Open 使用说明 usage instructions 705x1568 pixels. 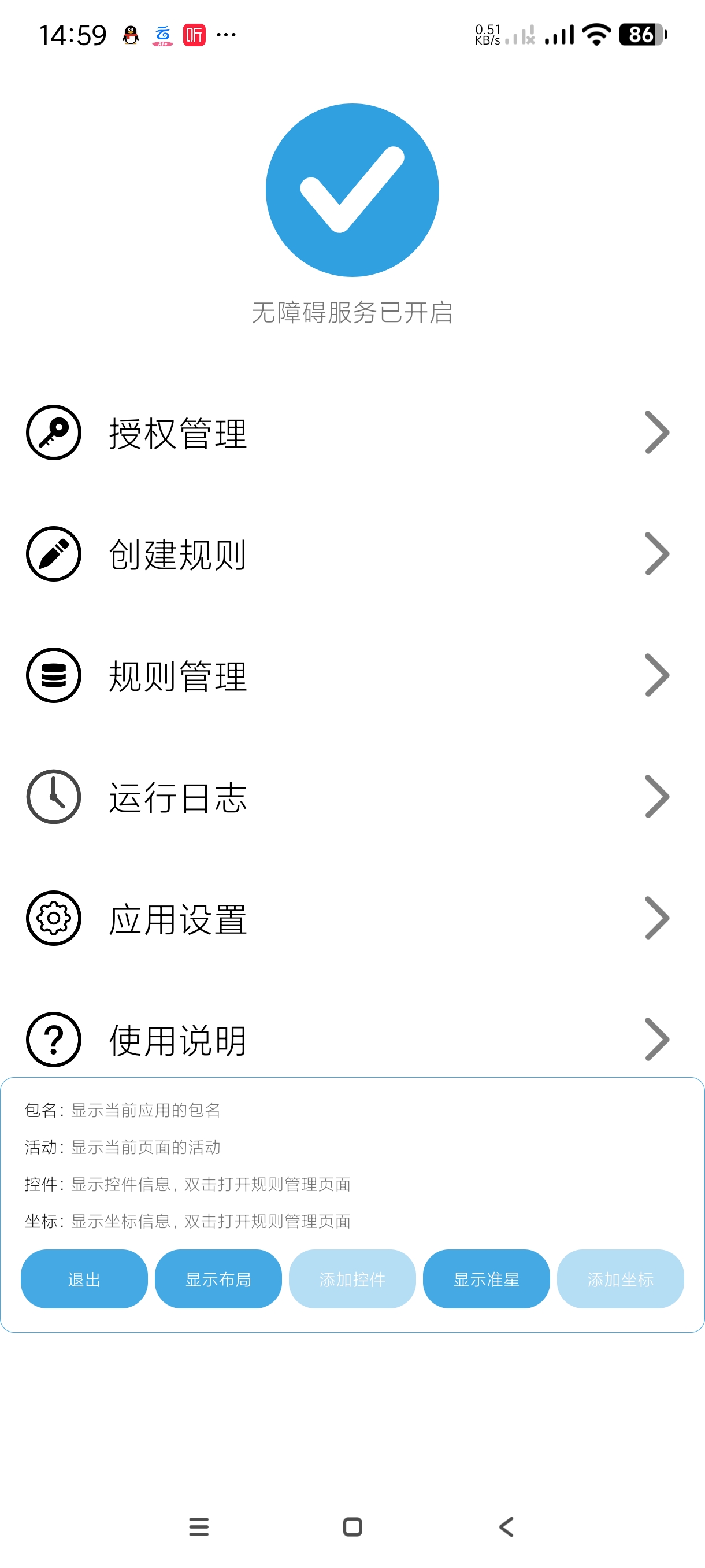[x=352, y=1039]
